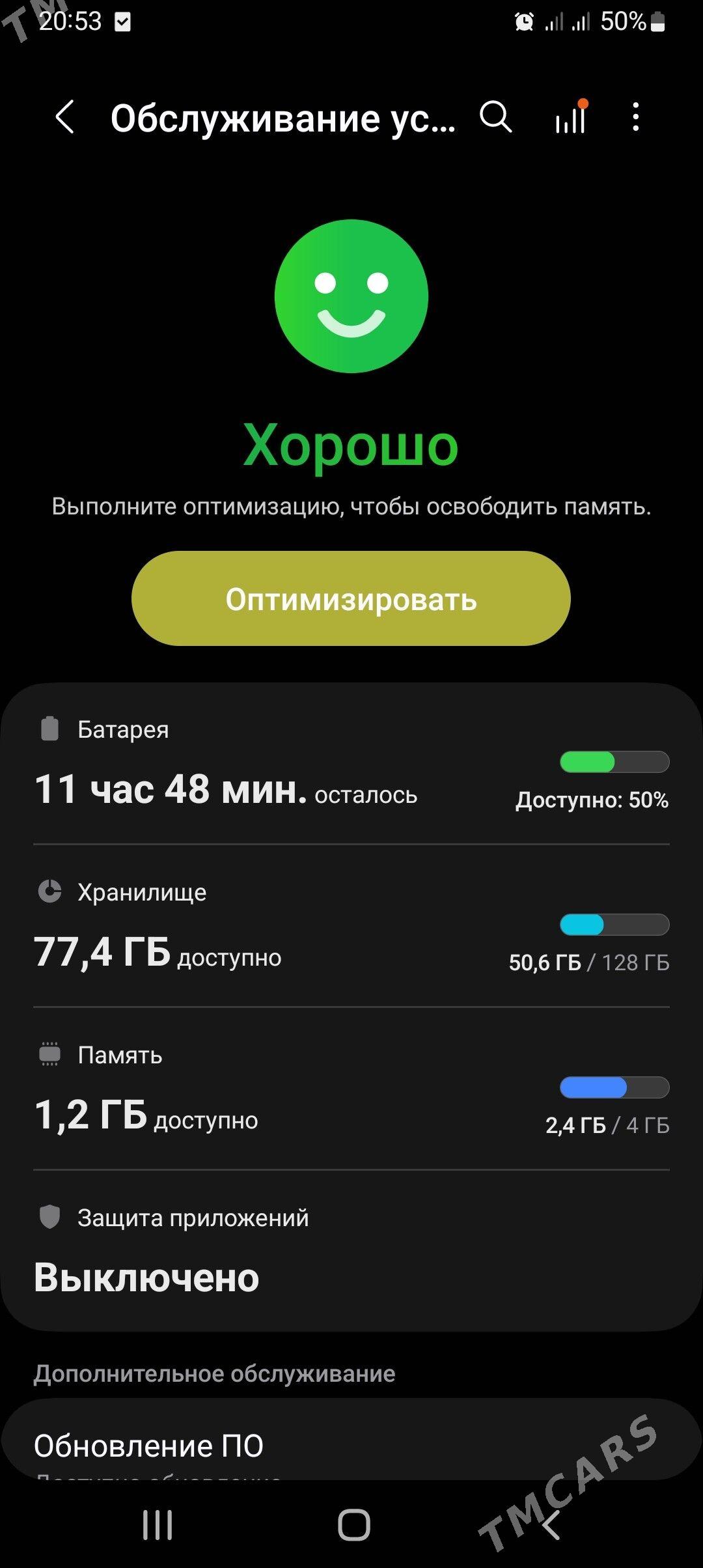Show recent apps from navigation bar
The image size is (703, 1568).
[x=158, y=1525]
